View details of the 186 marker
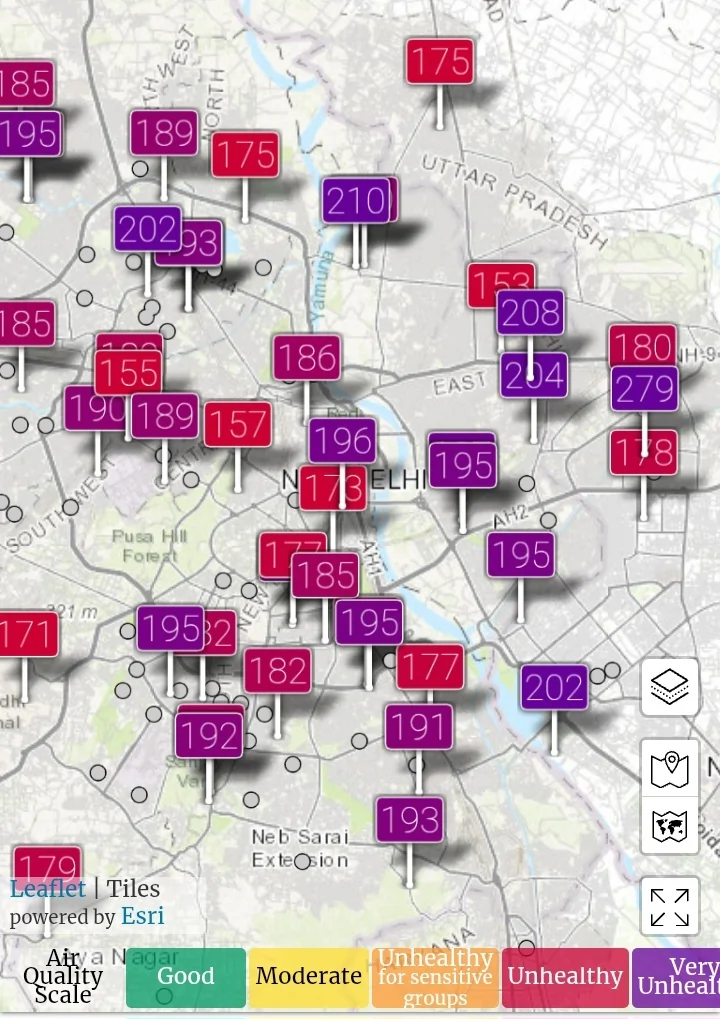The height and width of the screenshot is (1019, 720). (x=307, y=358)
